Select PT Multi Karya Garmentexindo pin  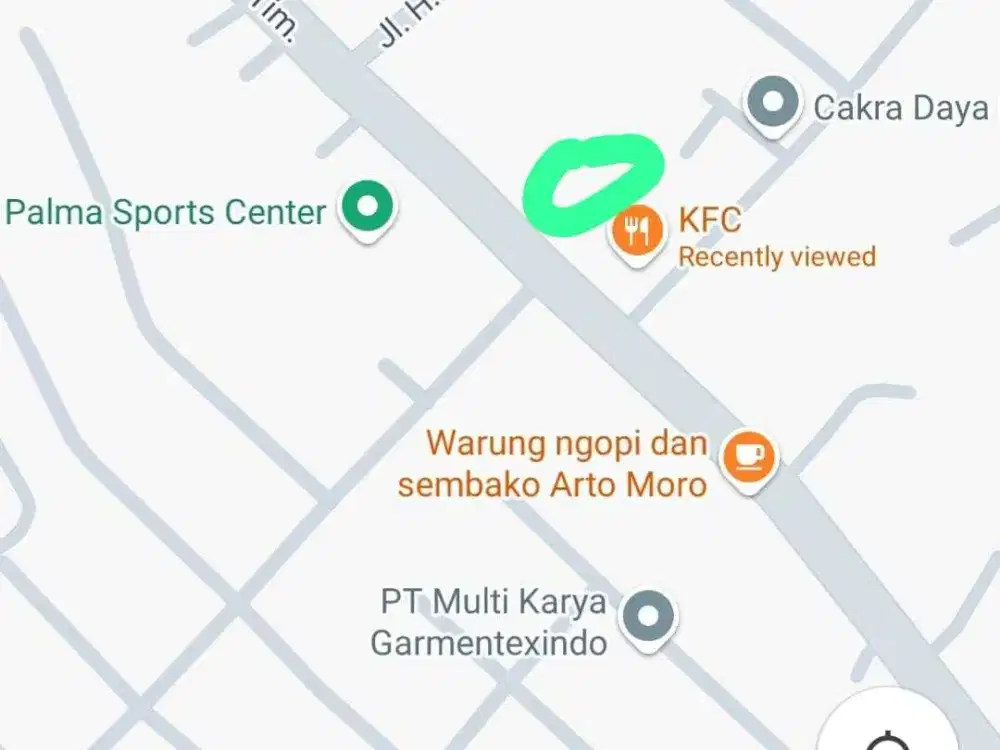point(648,613)
